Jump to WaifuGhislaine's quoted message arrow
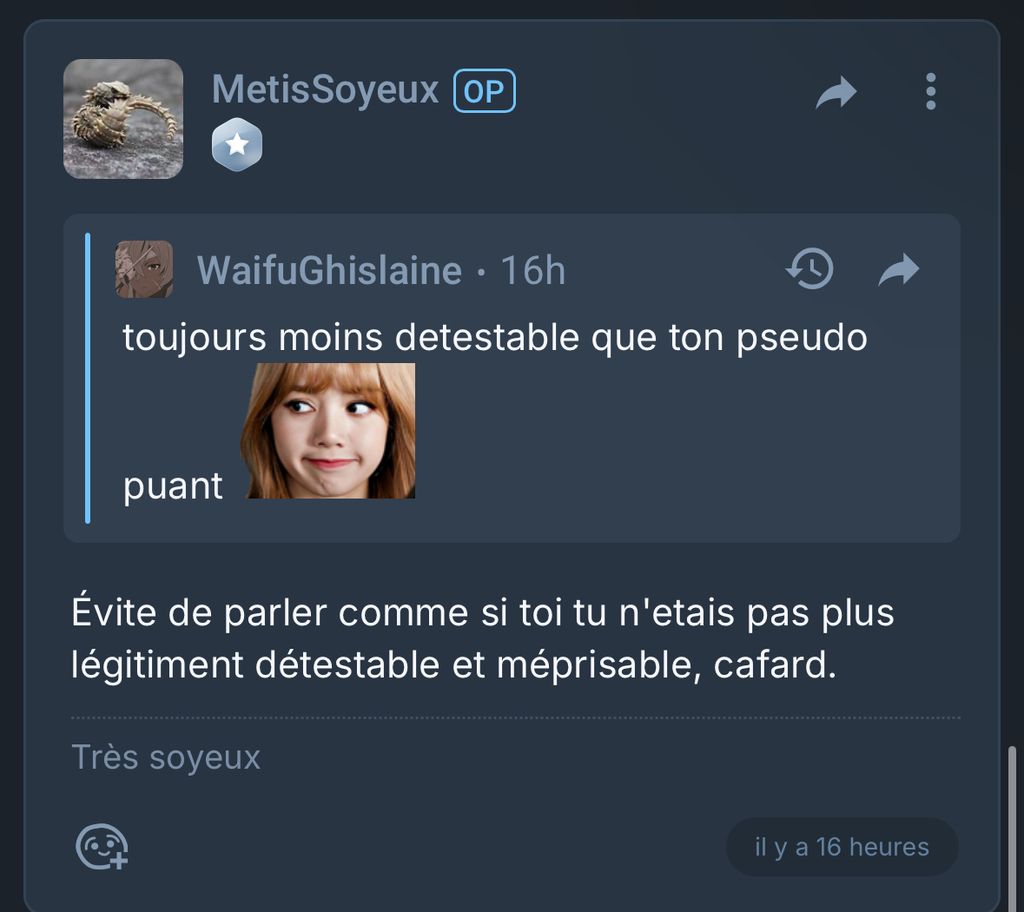The height and width of the screenshot is (912, 1024). click(898, 269)
